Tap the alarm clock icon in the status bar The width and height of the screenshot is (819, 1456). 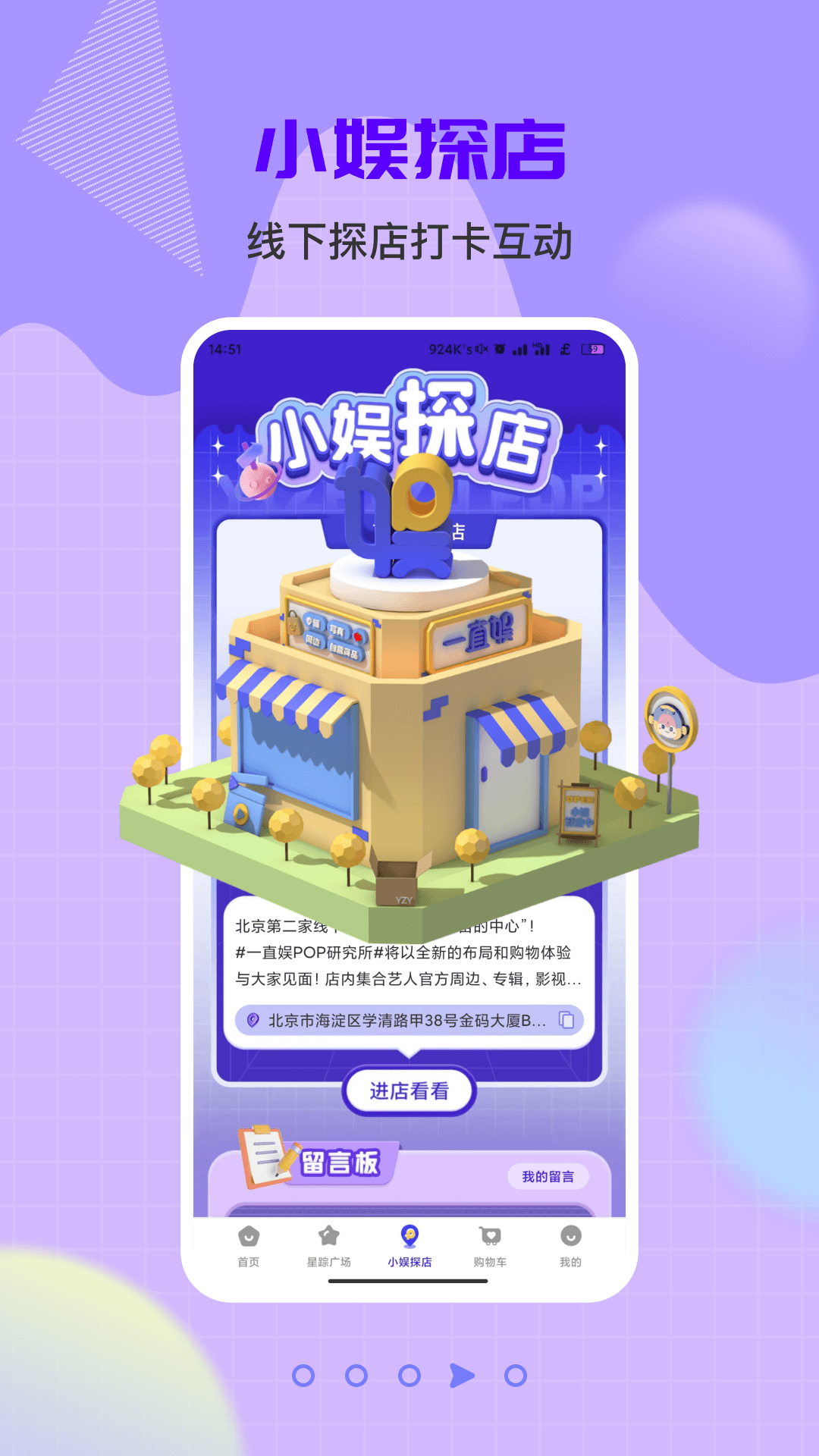pyautogui.click(x=499, y=349)
